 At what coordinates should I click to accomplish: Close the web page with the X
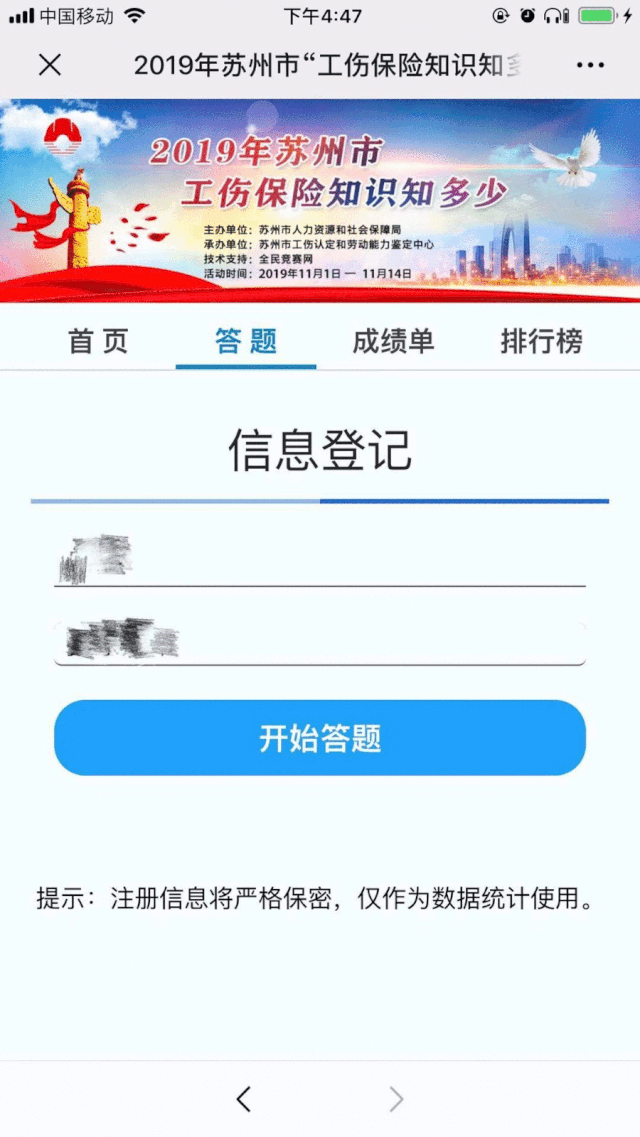tap(49, 65)
